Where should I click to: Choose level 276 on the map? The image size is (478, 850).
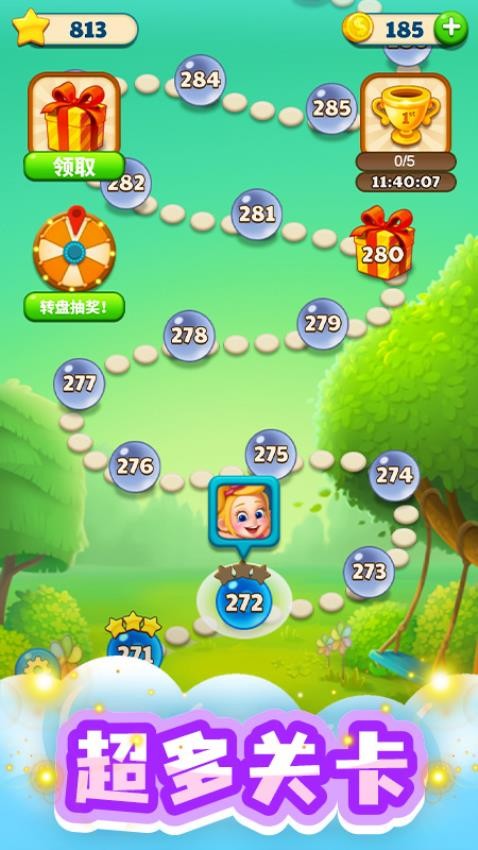point(134,466)
